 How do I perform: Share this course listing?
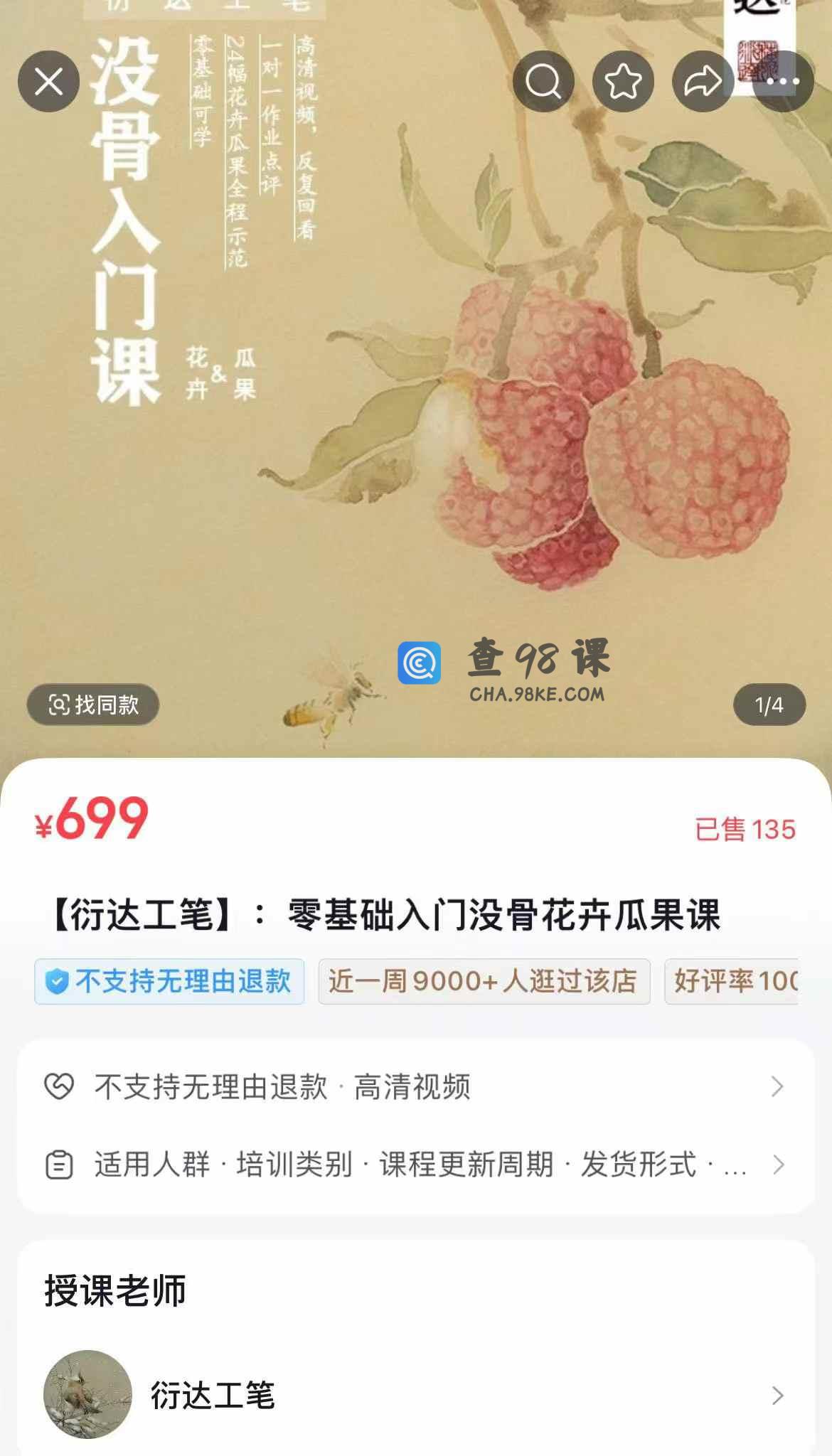pos(703,82)
